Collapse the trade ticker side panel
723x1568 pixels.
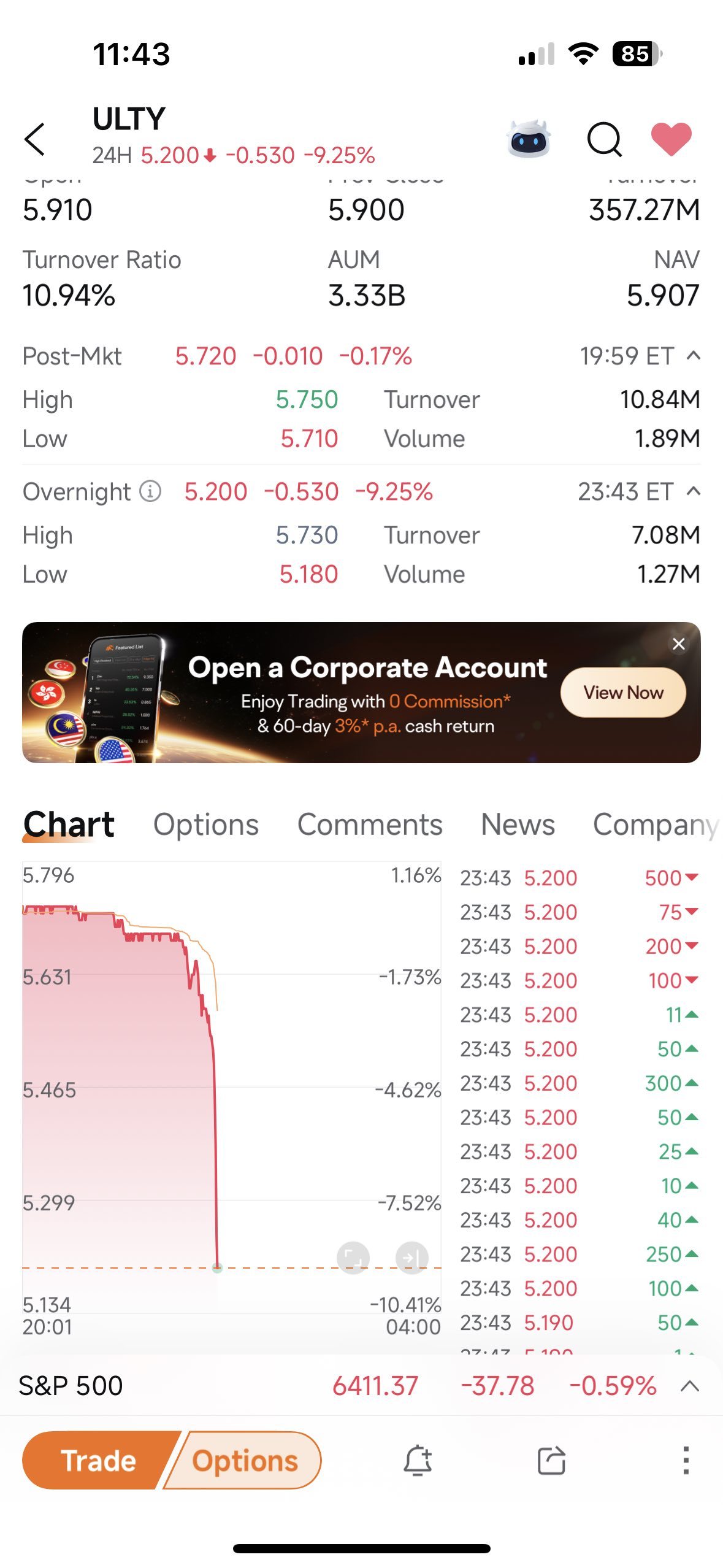click(x=411, y=1258)
